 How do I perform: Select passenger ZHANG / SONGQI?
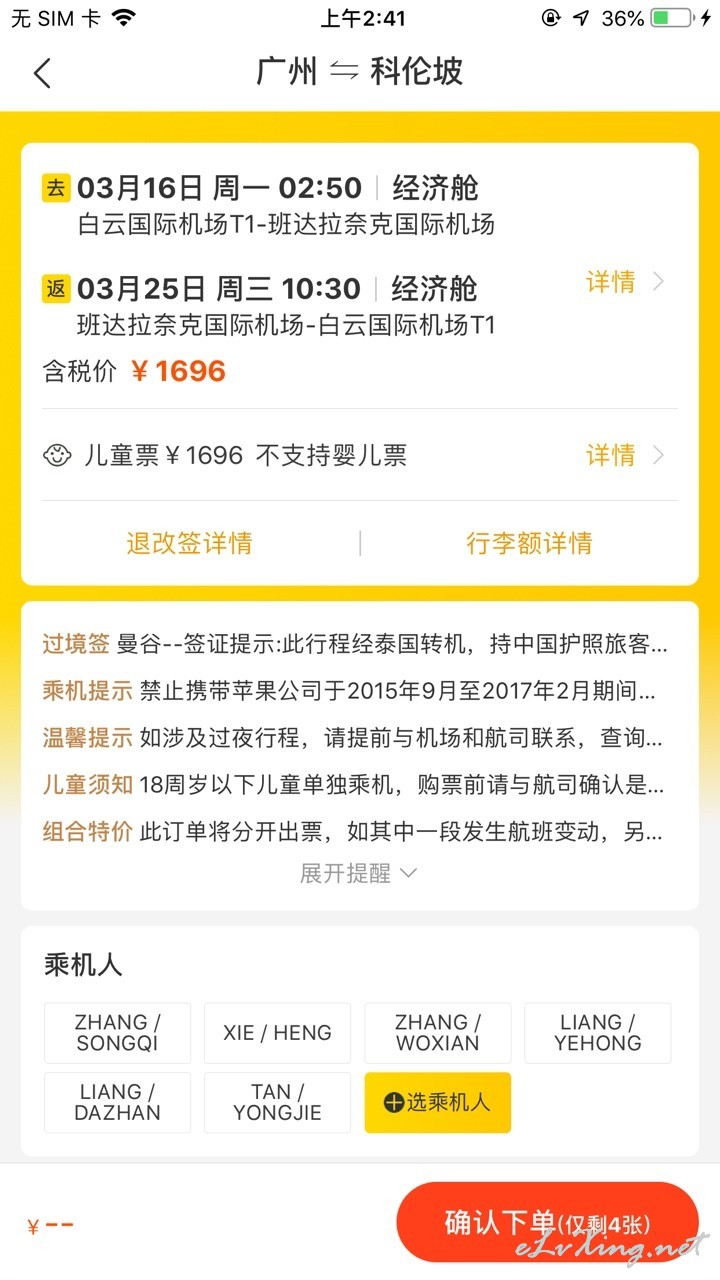tap(117, 1033)
